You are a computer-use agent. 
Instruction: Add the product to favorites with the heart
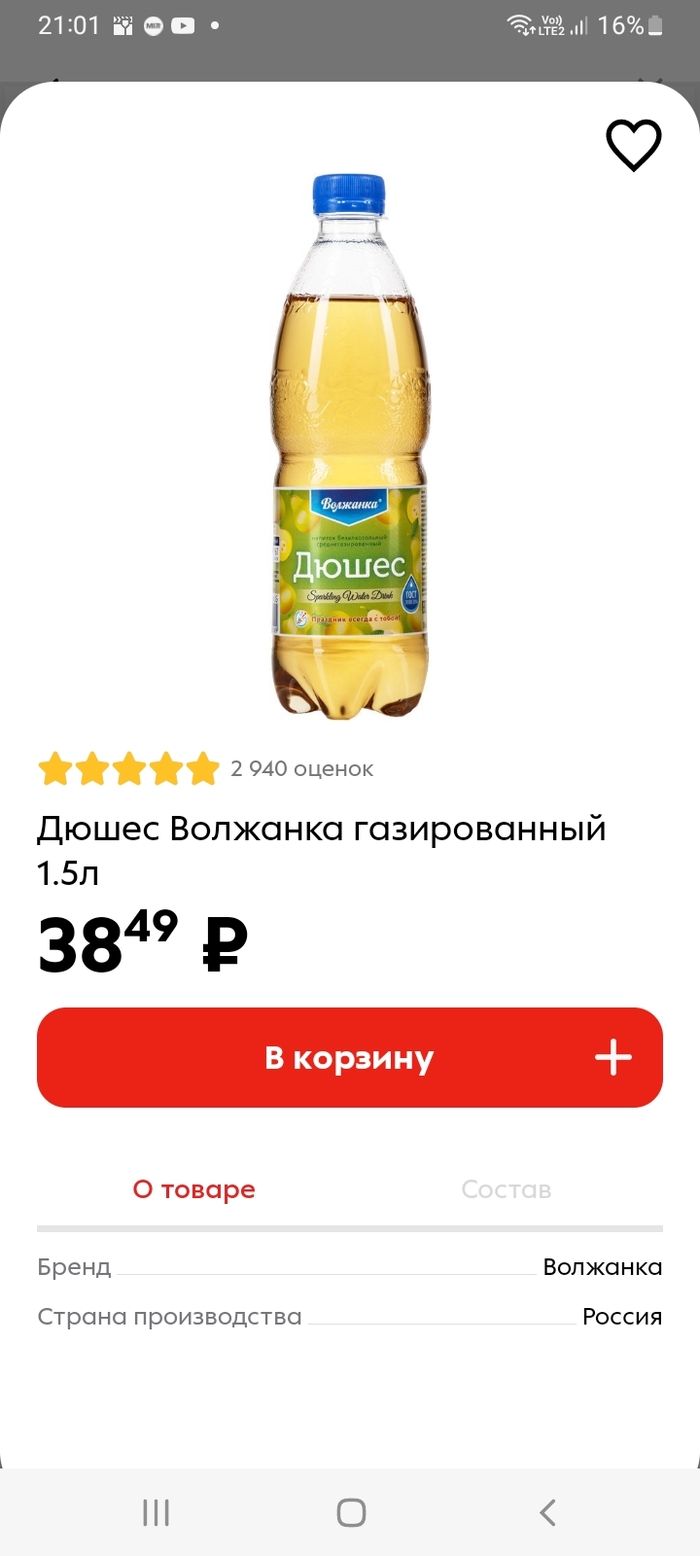coord(633,146)
